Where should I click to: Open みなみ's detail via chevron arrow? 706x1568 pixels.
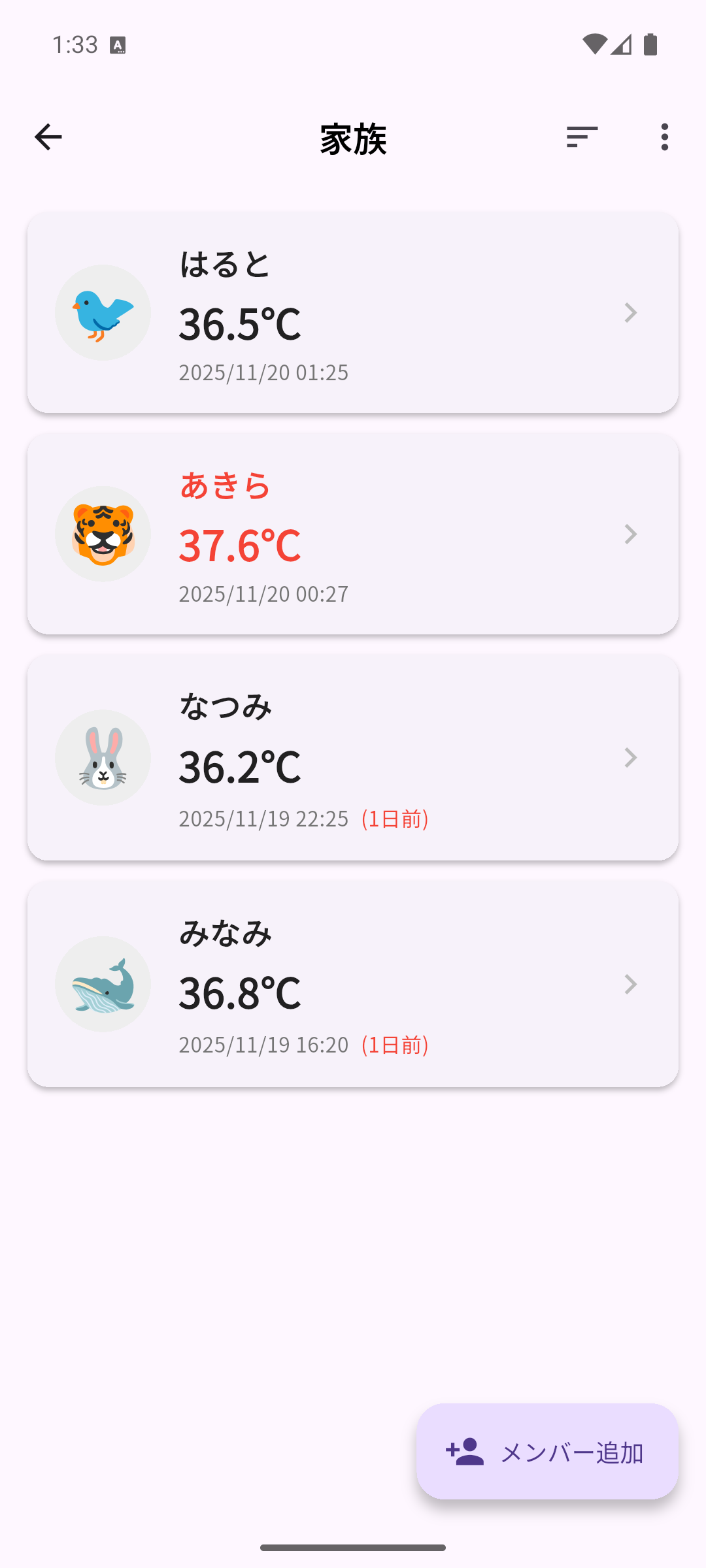pos(631,984)
